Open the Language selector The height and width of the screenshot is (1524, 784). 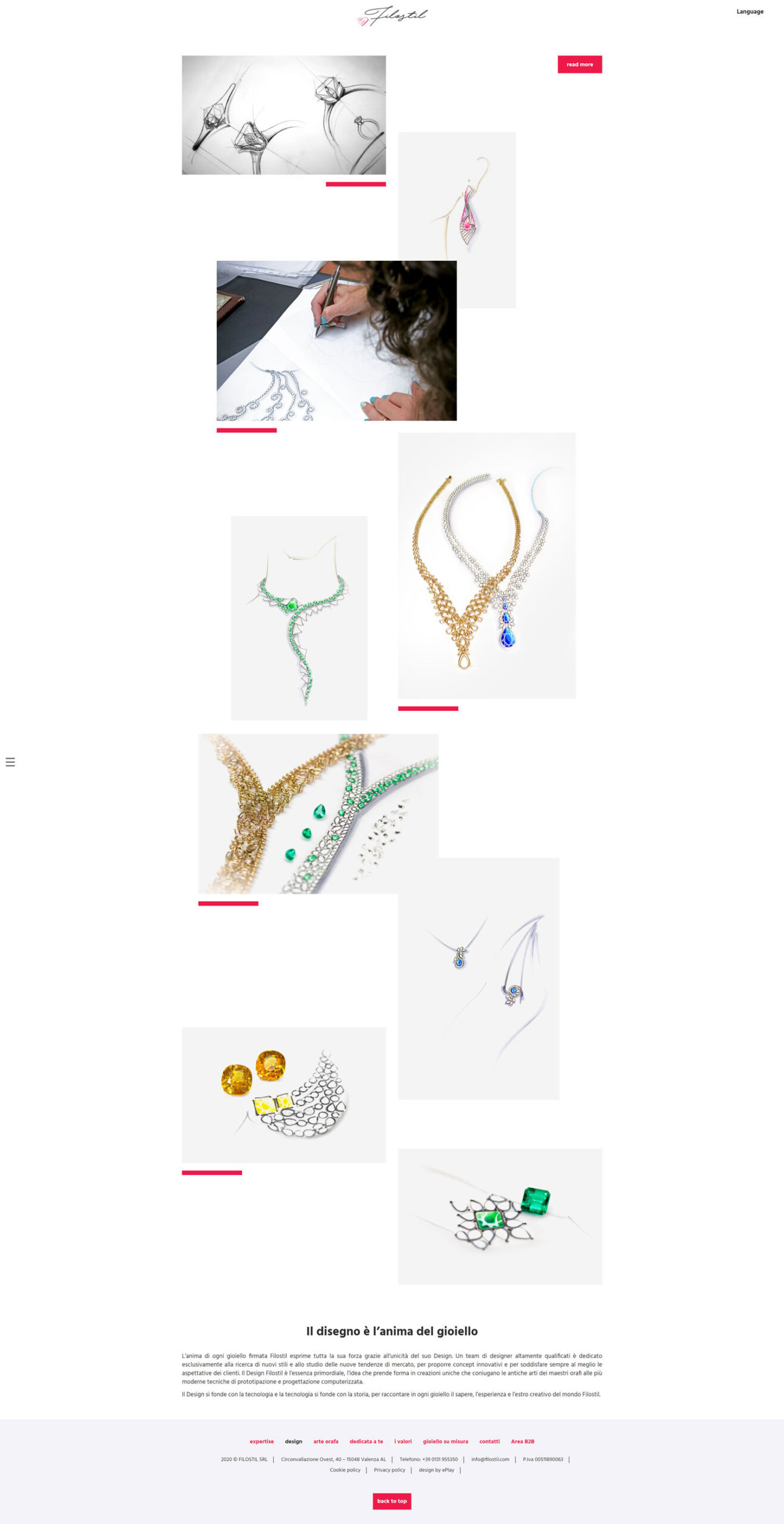[x=749, y=12]
